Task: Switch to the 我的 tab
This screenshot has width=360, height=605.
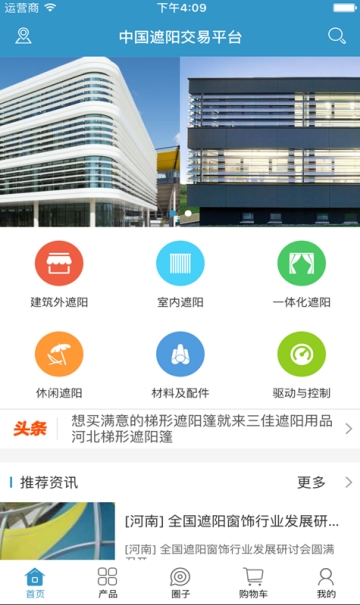Action: (326, 583)
